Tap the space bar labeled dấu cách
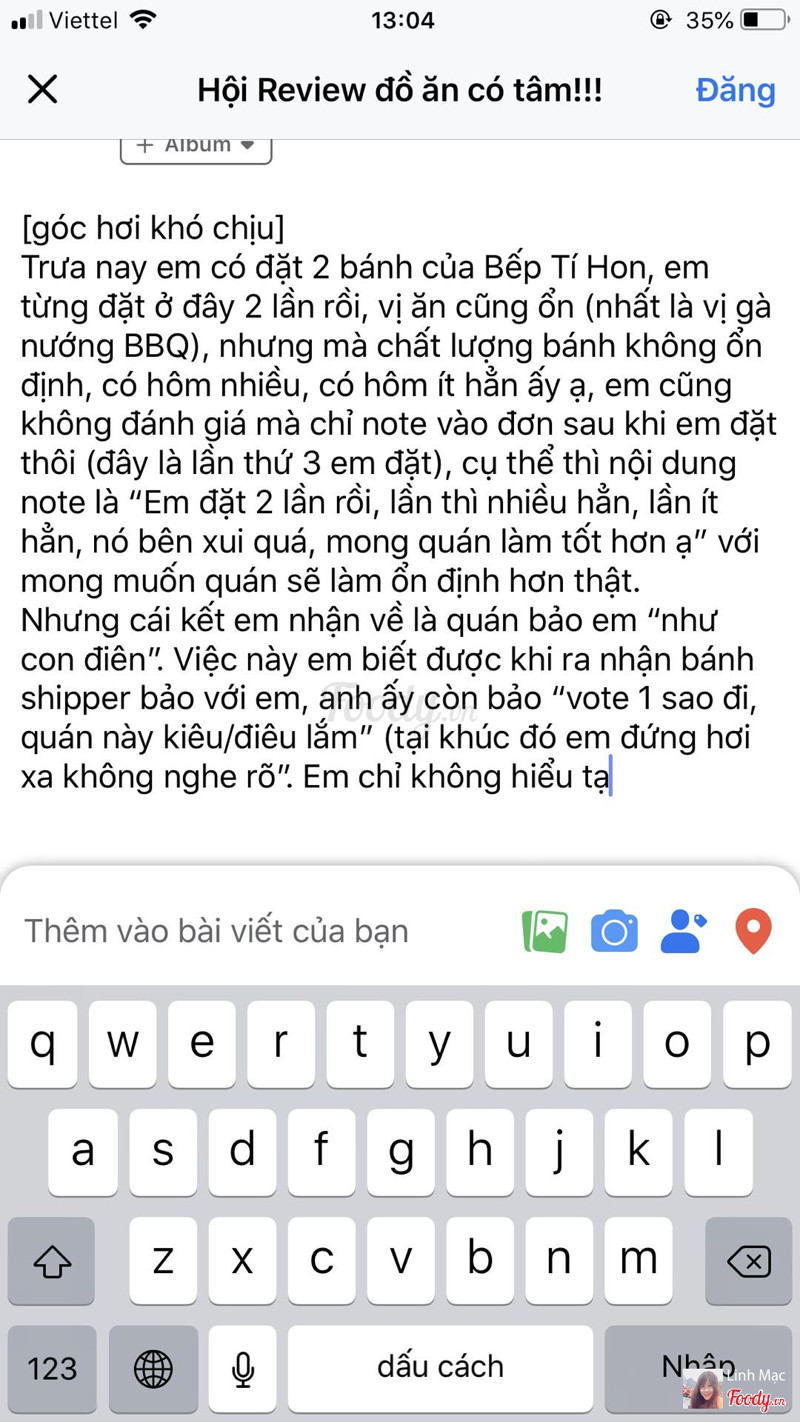 pos(440,1367)
